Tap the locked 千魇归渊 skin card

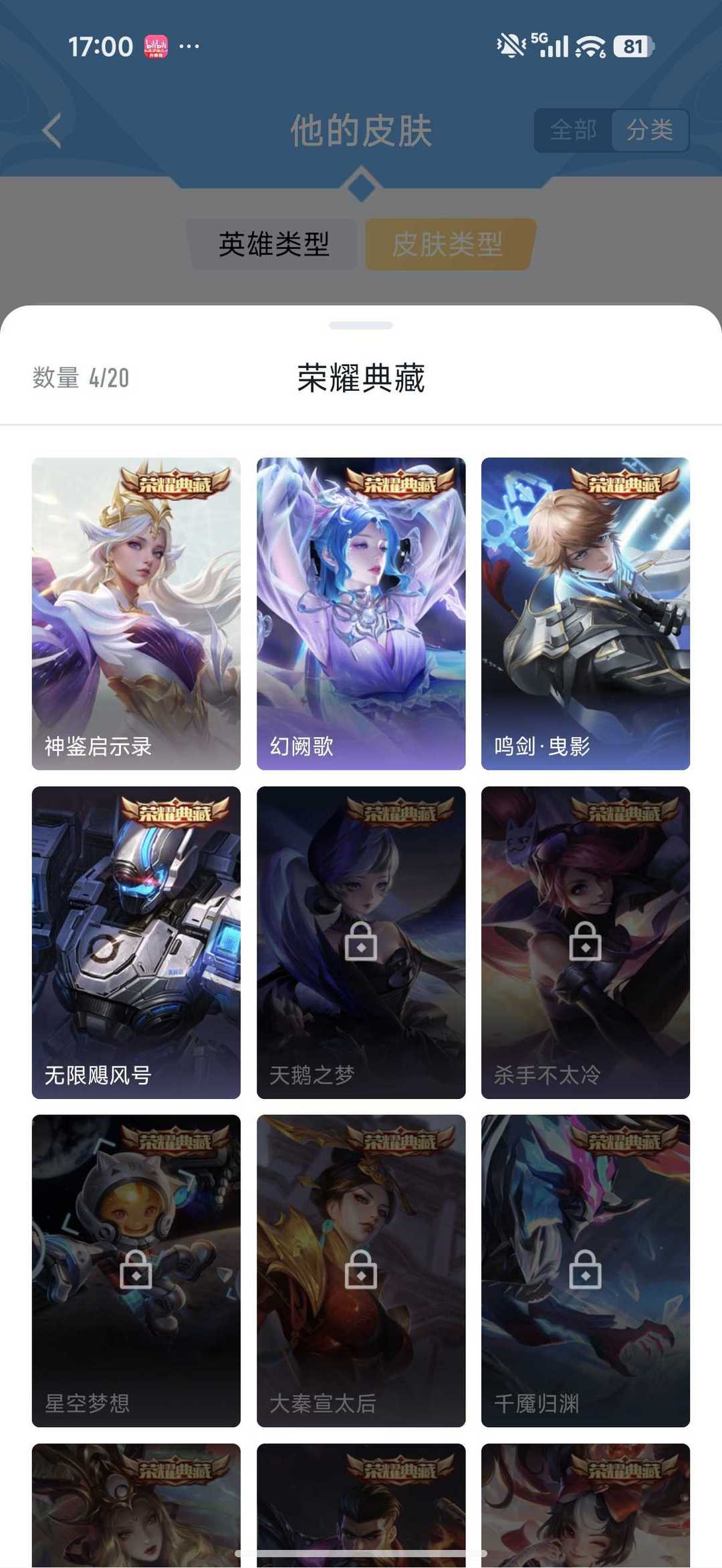coord(586,1271)
